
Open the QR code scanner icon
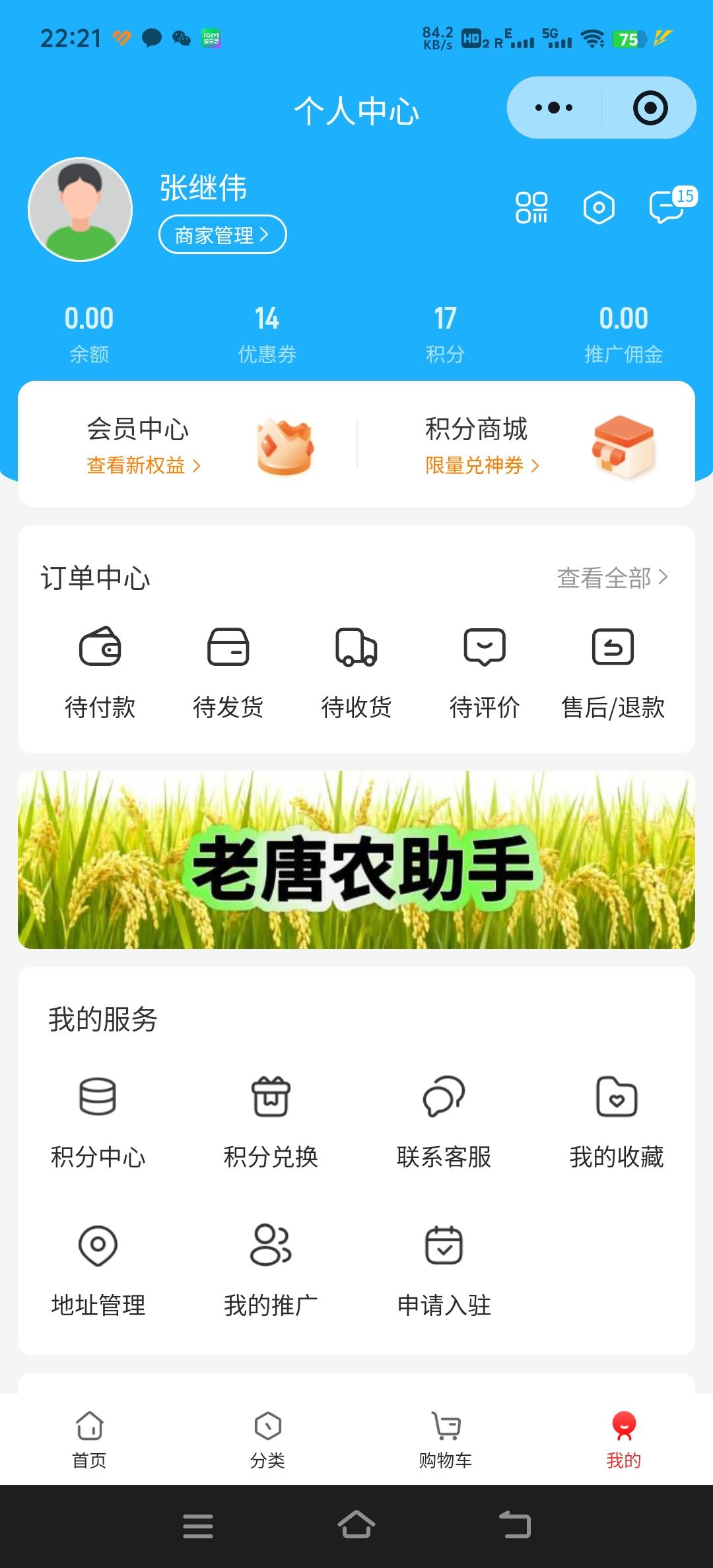tap(531, 208)
